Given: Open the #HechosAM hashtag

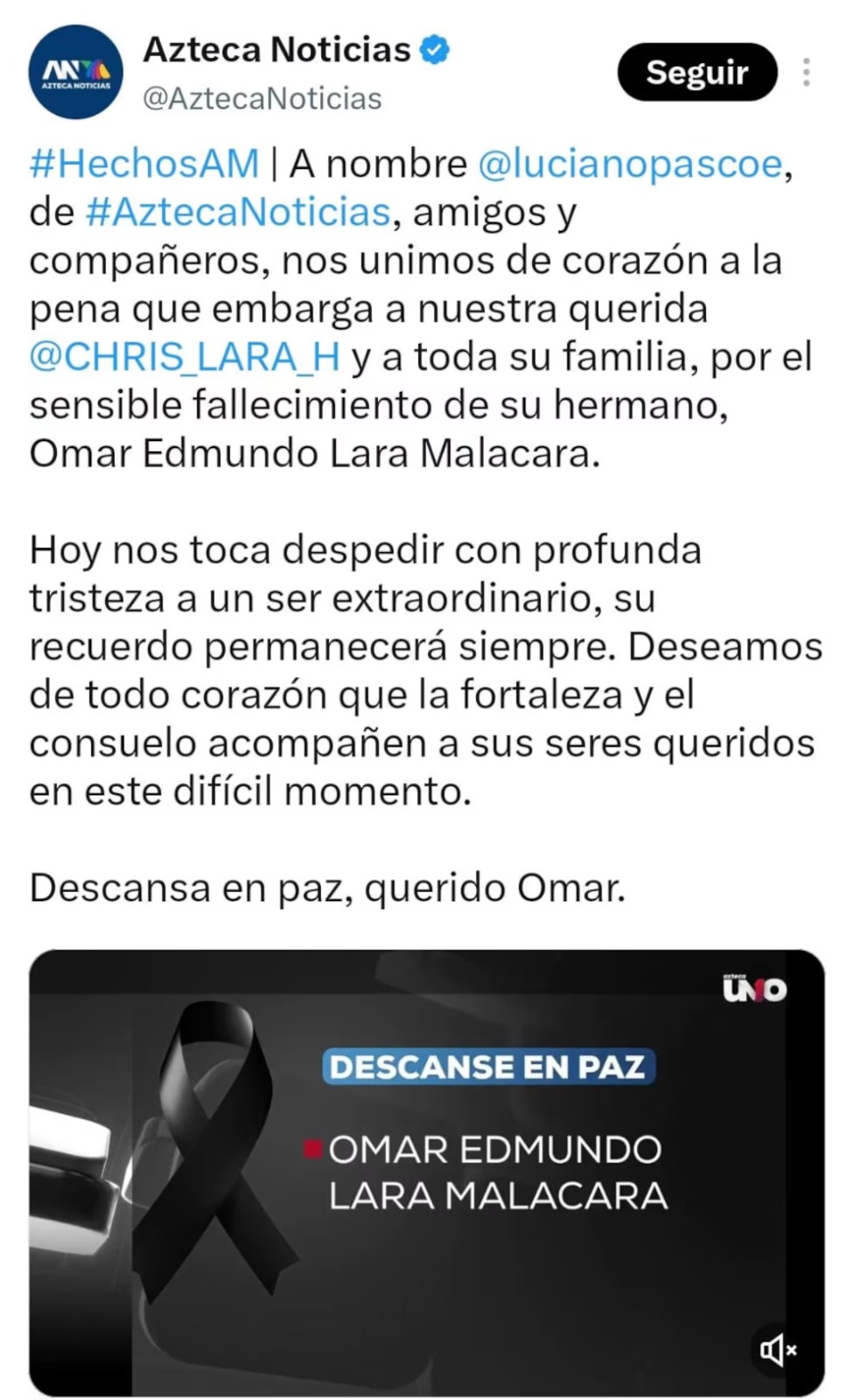Looking at the screenshot, I should pyautogui.click(x=144, y=164).
